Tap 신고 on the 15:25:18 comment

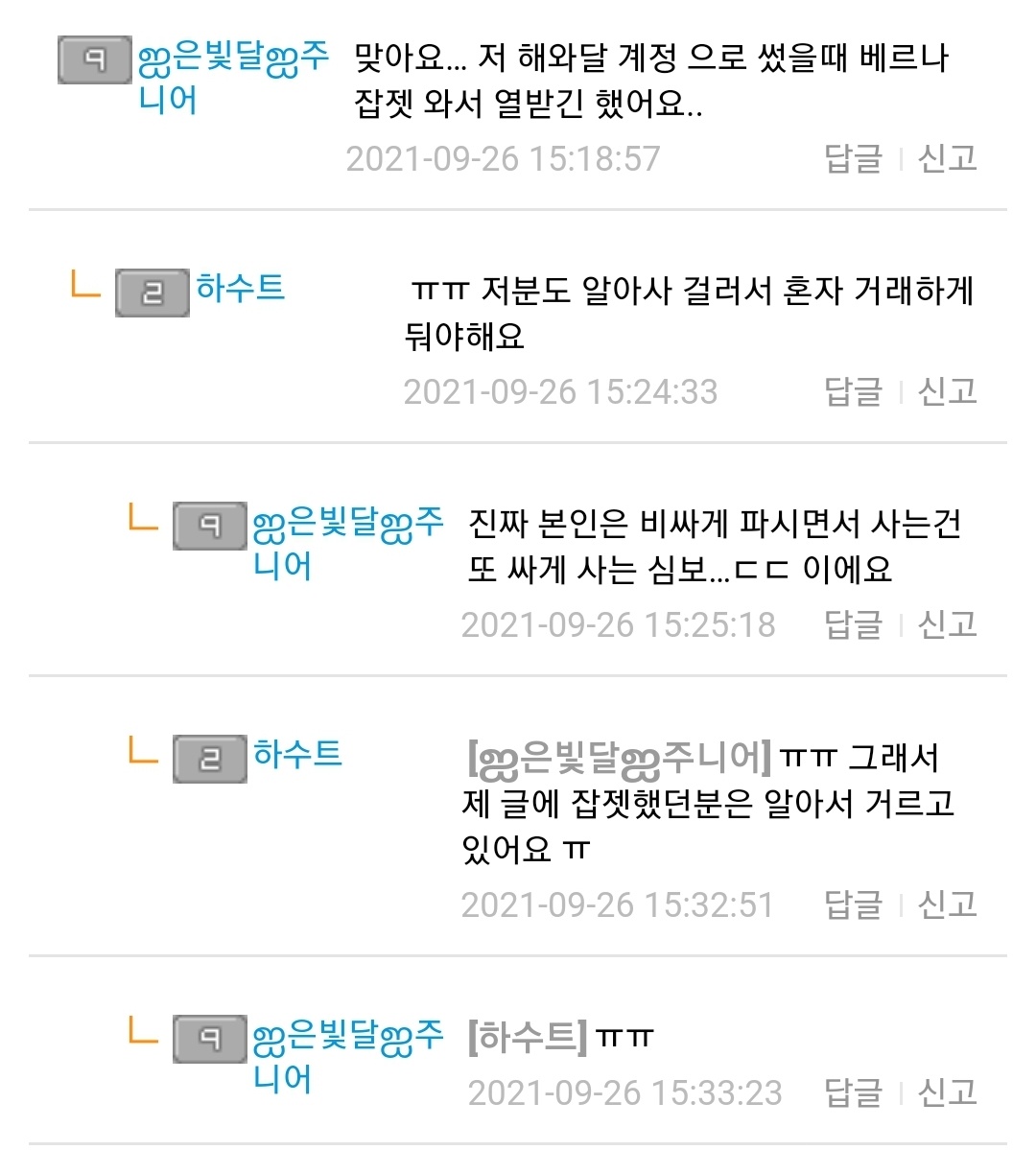(x=947, y=624)
